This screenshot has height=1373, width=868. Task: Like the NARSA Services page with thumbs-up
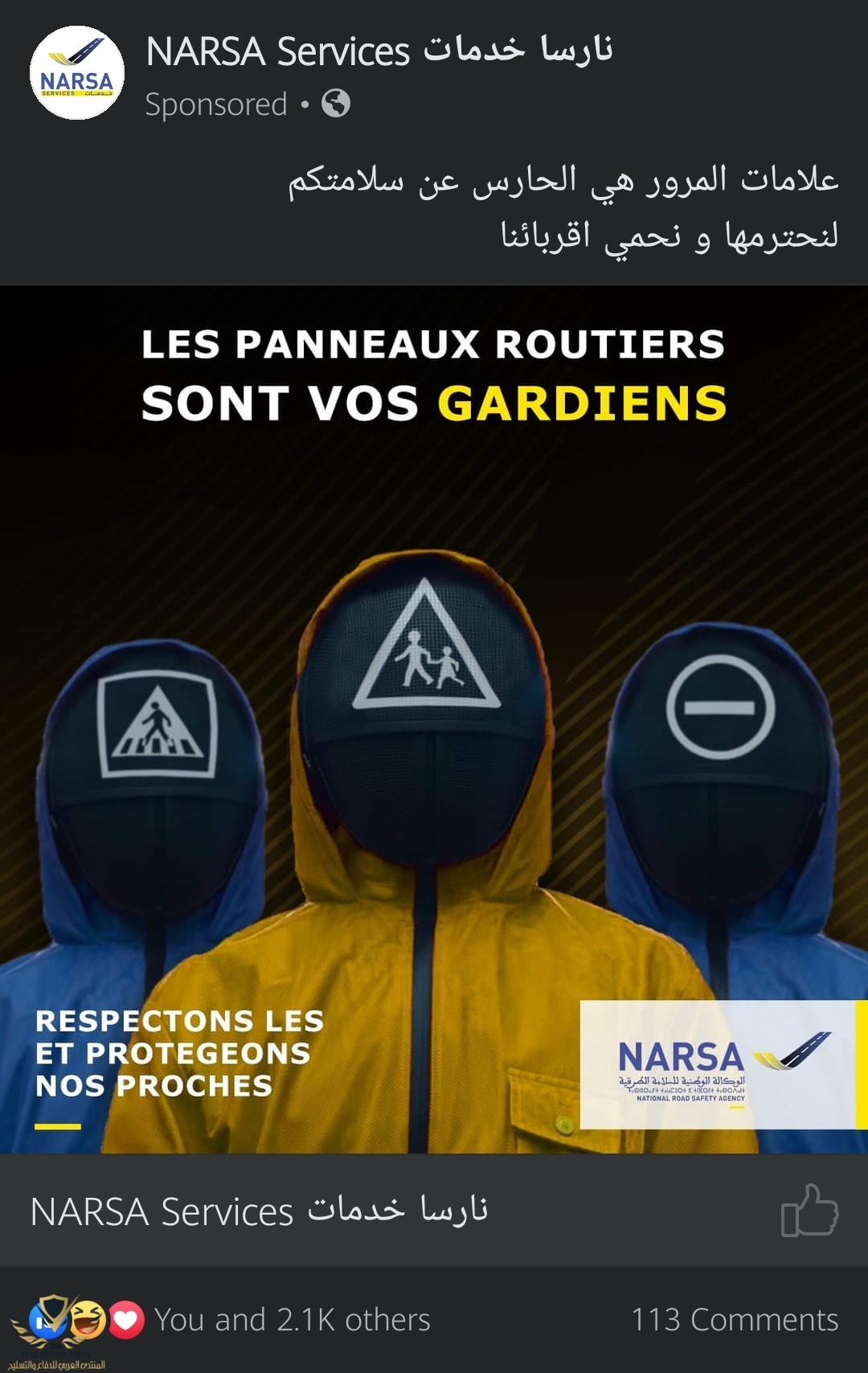[809, 1210]
